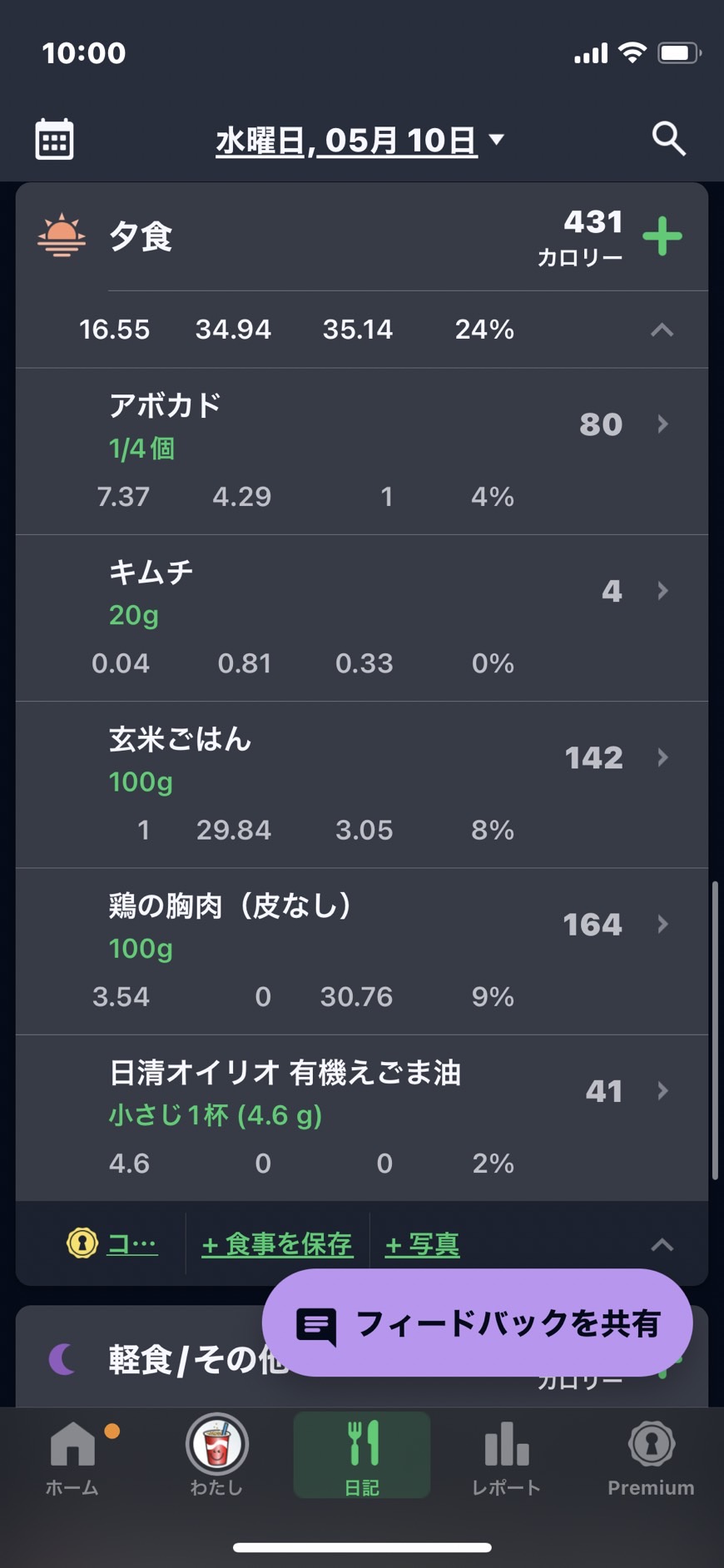Collapse the 夕食 meal footer chevron
Viewport: 724px width, 1568px height.
coord(662,1244)
